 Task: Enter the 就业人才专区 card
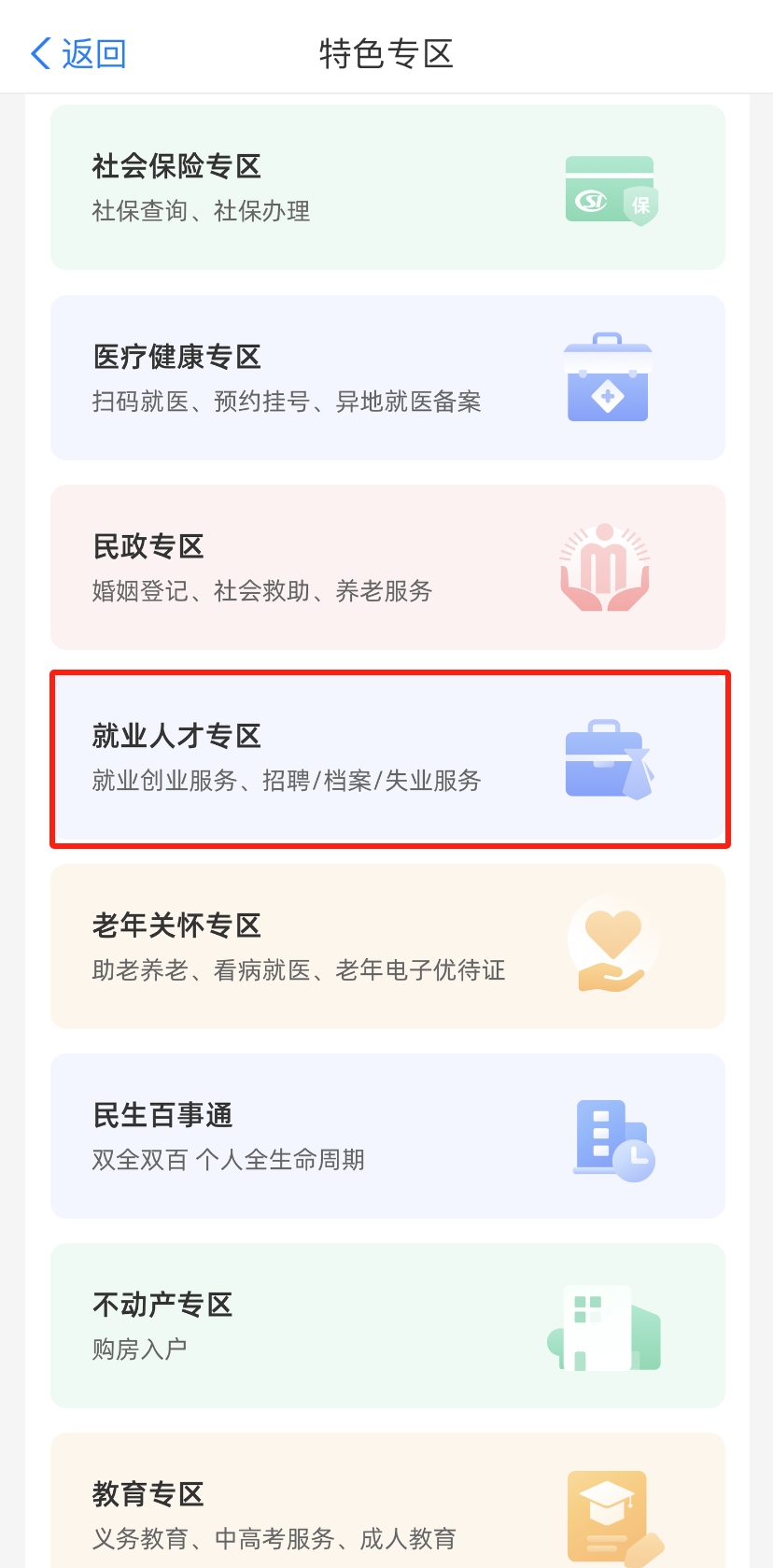(387, 758)
